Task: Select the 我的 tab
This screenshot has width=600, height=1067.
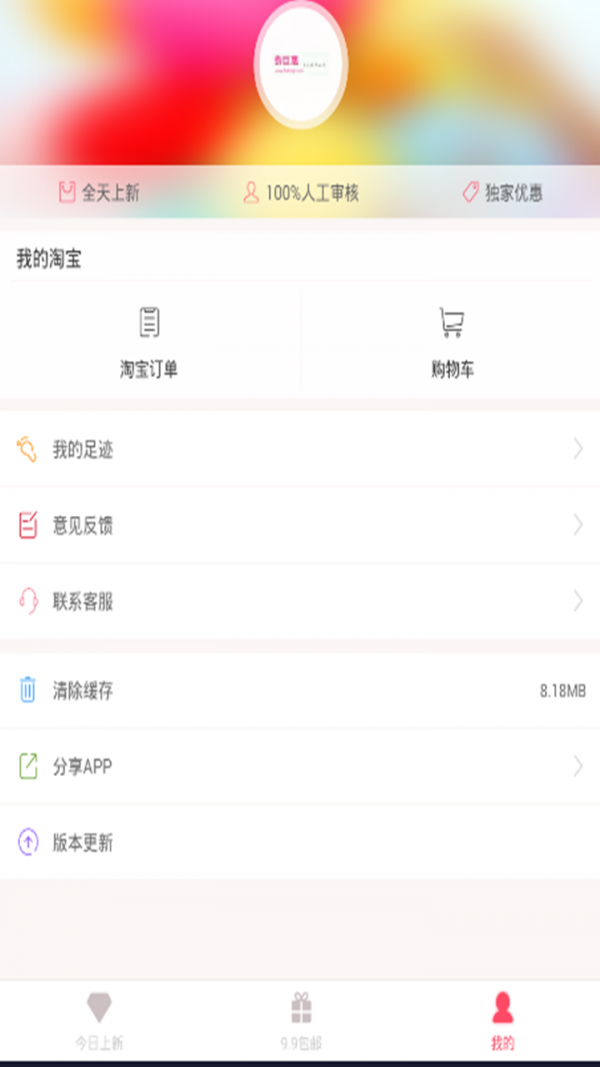Action: (502, 1021)
